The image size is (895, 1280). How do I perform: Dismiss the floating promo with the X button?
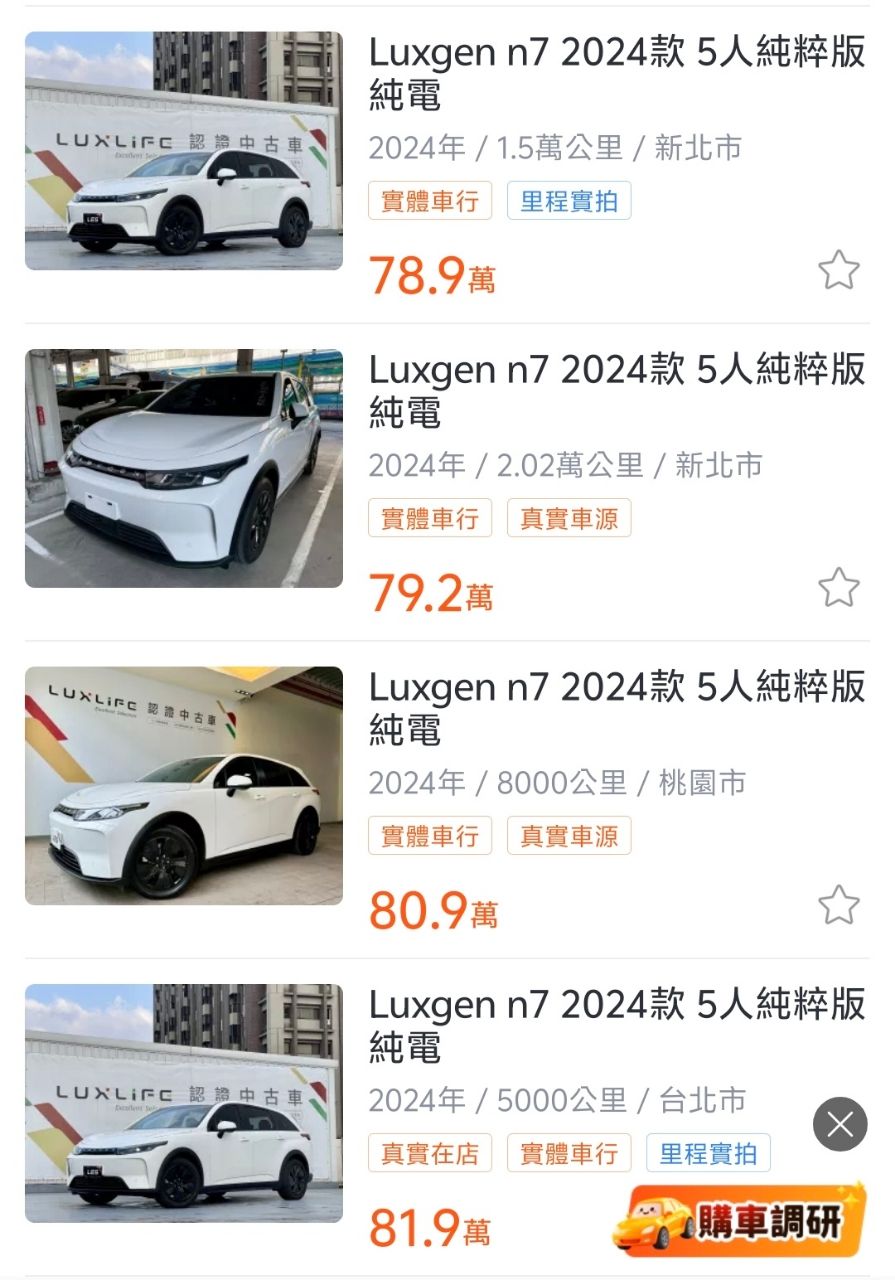tap(842, 1123)
